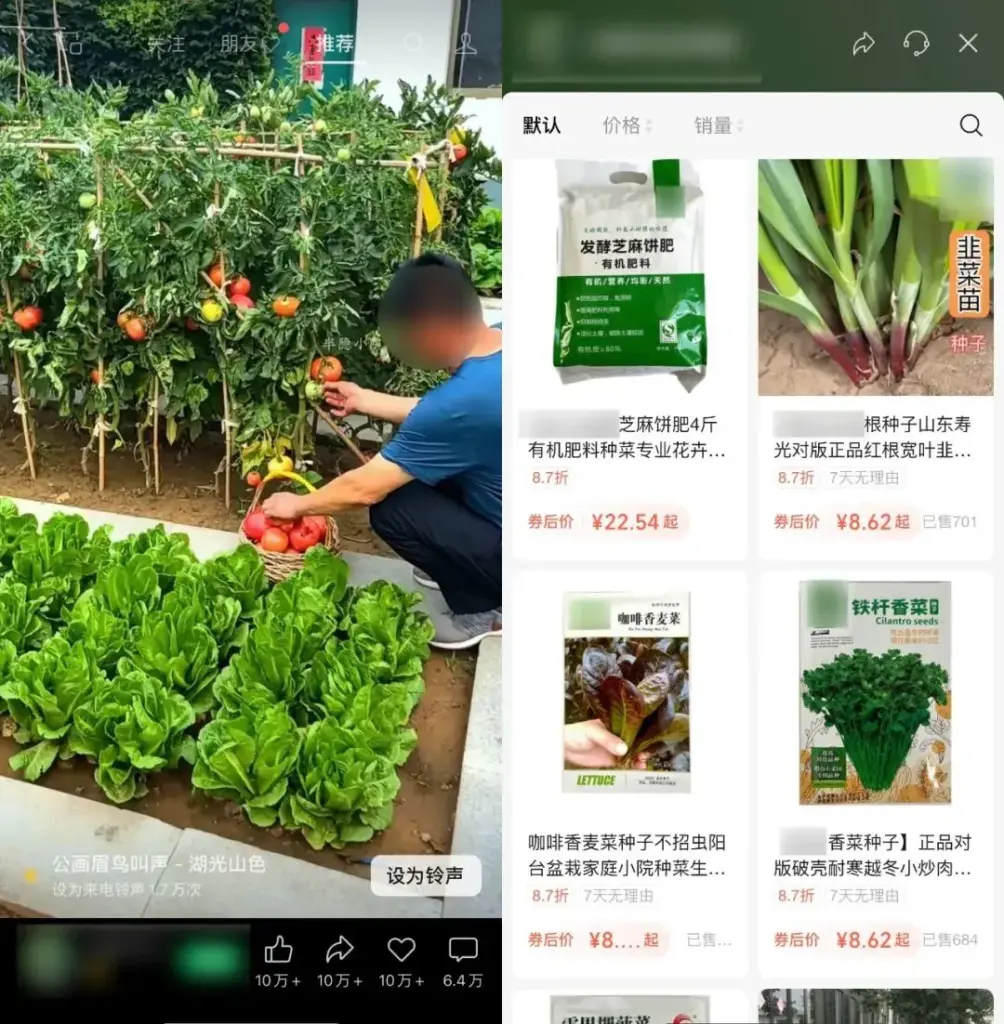Switch to the 朋友 tab
This screenshot has height=1024, width=1004.
pos(240,44)
